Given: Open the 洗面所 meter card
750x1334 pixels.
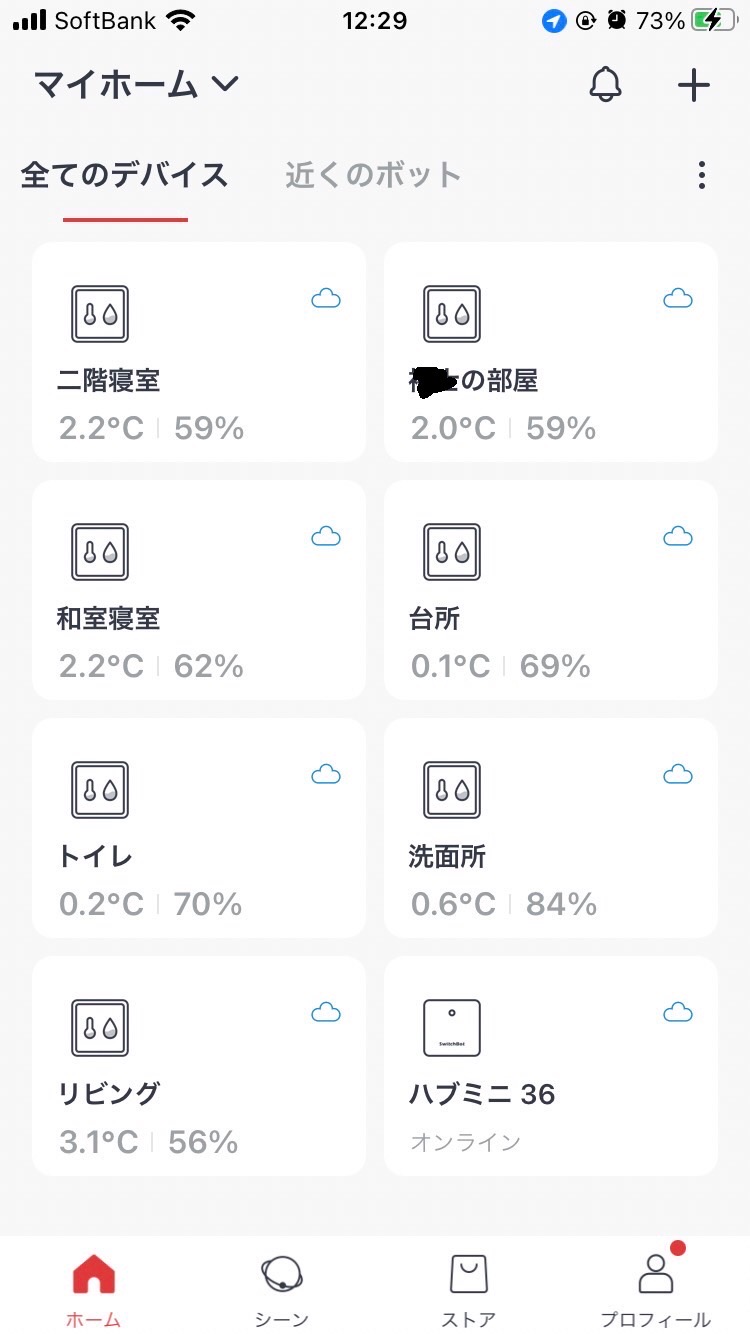Looking at the screenshot, I should (551, 828).
